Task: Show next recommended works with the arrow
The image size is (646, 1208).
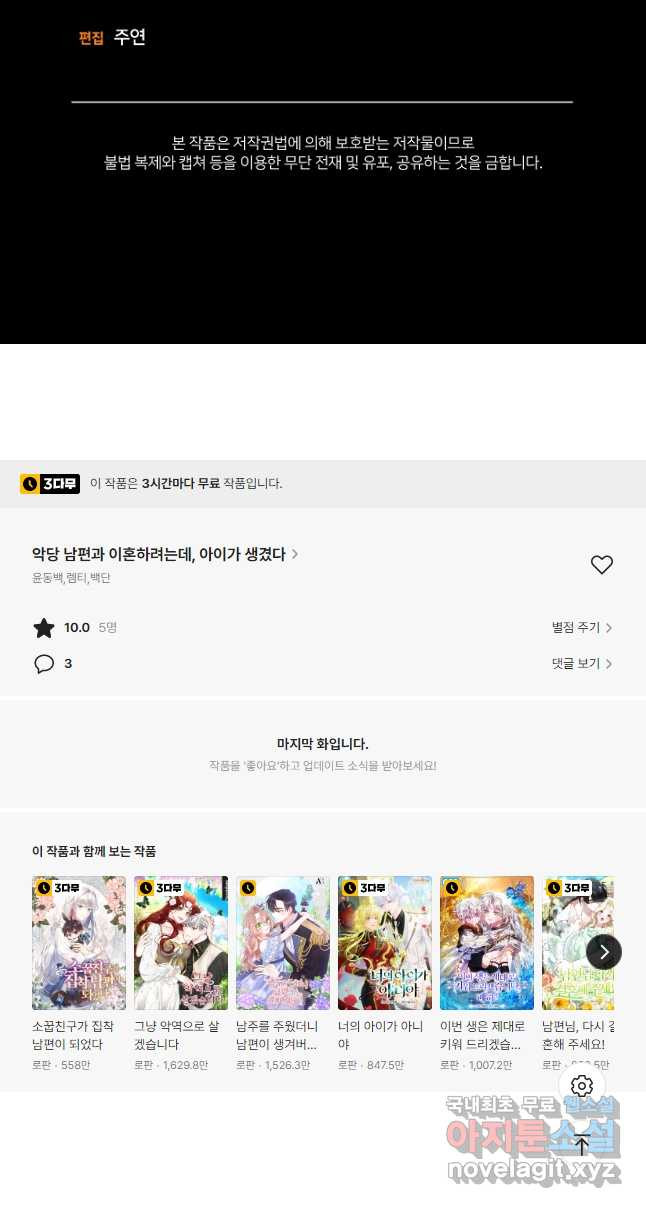Action: coord(603,952)
